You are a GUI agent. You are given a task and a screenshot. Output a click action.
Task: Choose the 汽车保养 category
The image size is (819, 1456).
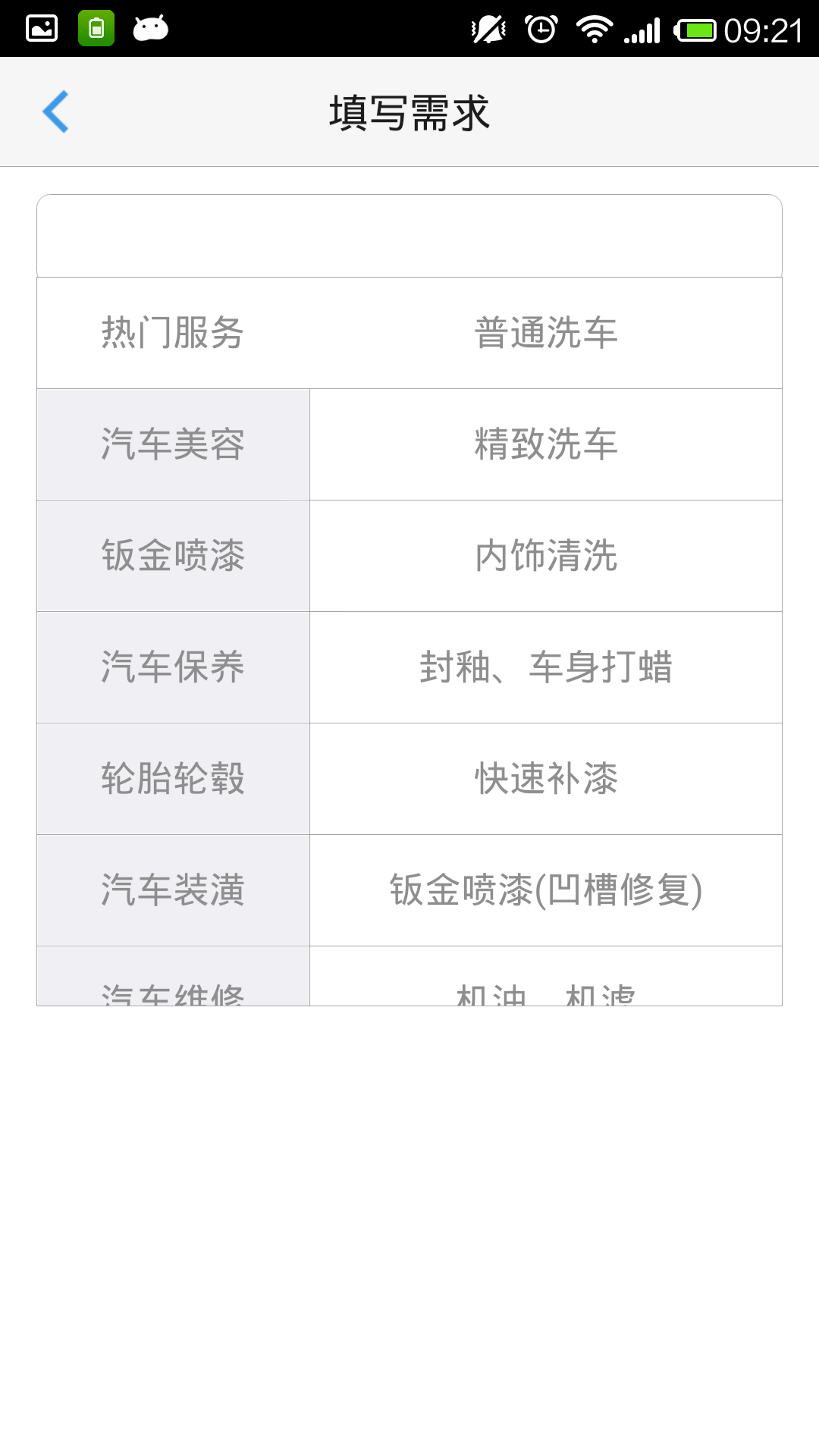point(173,667)
